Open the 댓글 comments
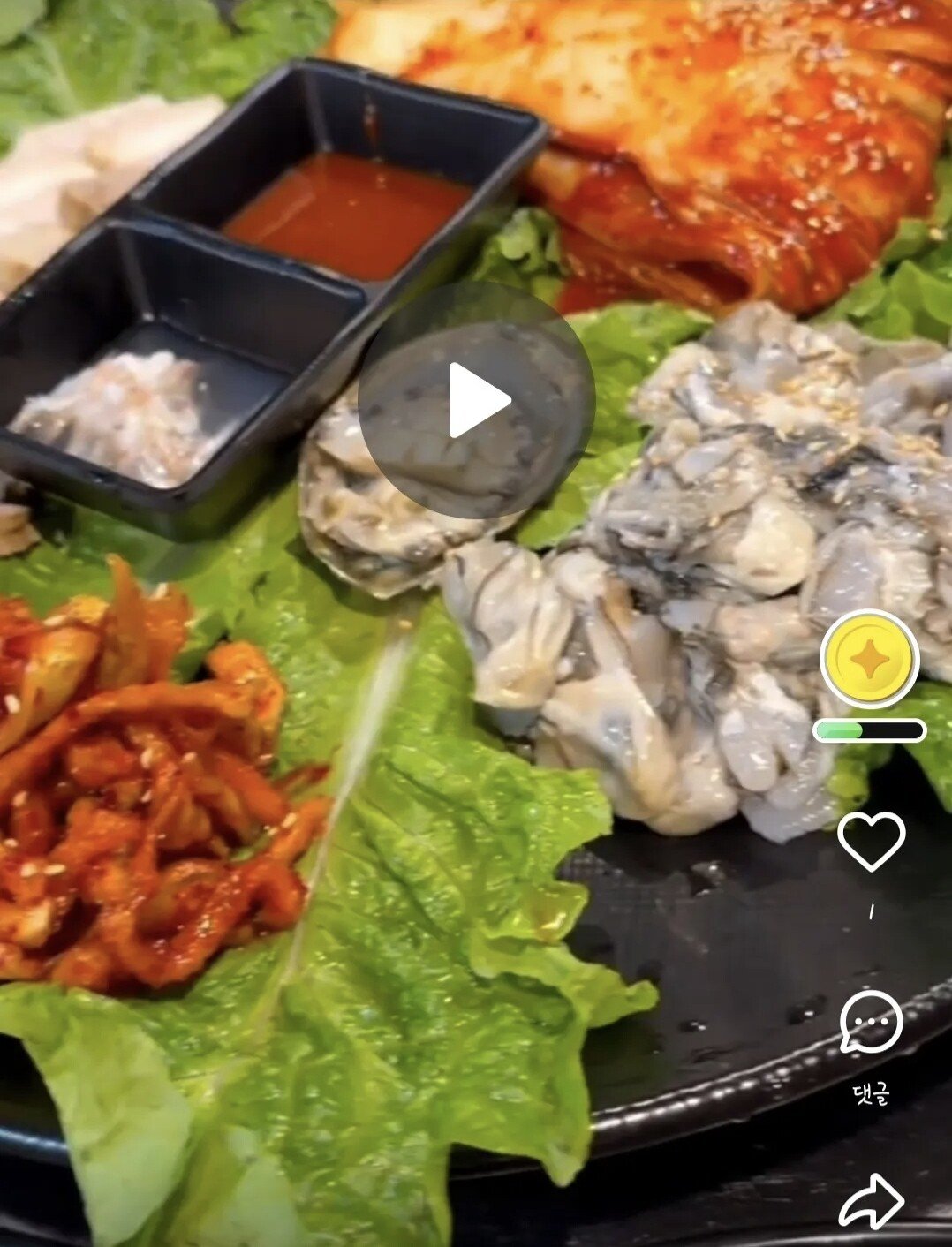 pyautogui.click(x=871, y=1024)
